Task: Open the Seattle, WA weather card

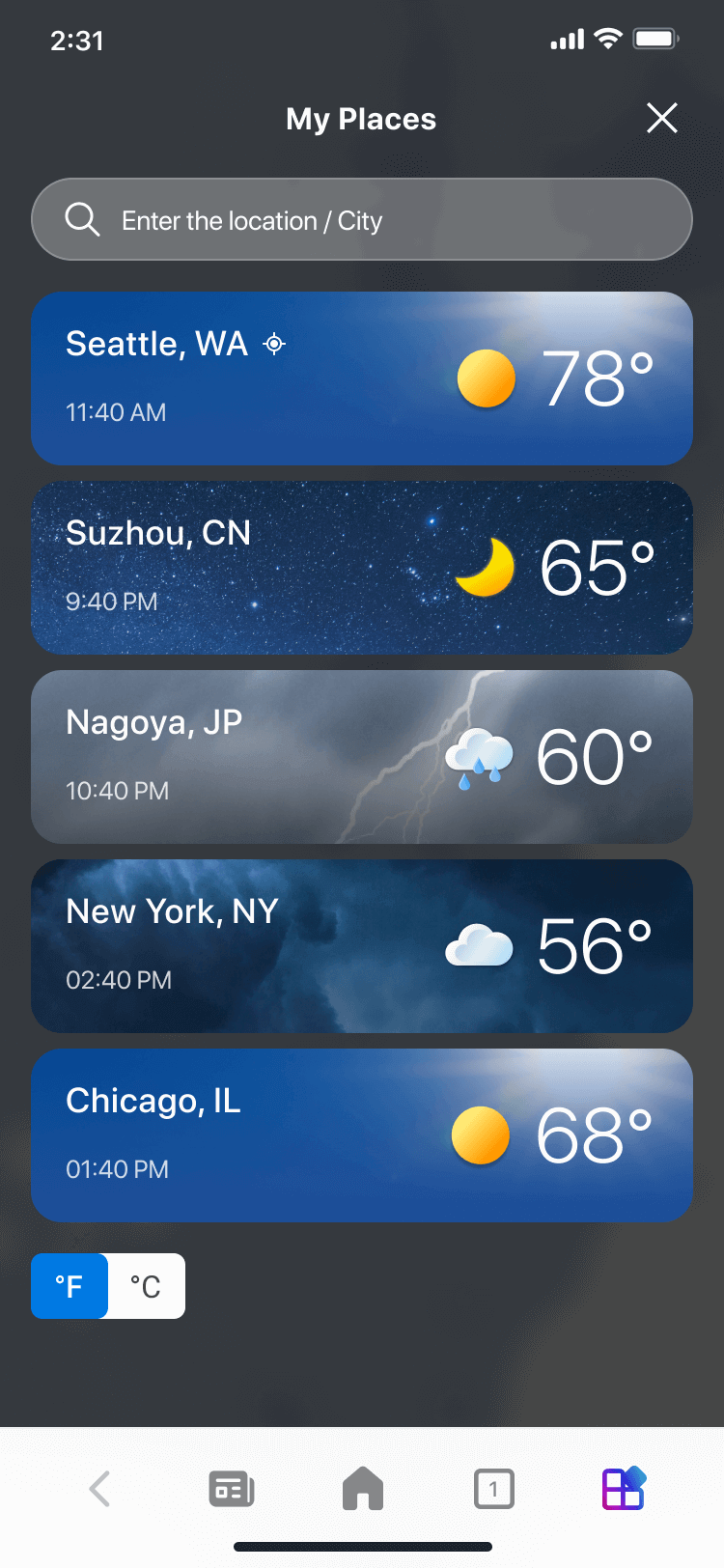Action: click(x=362, y=378)
